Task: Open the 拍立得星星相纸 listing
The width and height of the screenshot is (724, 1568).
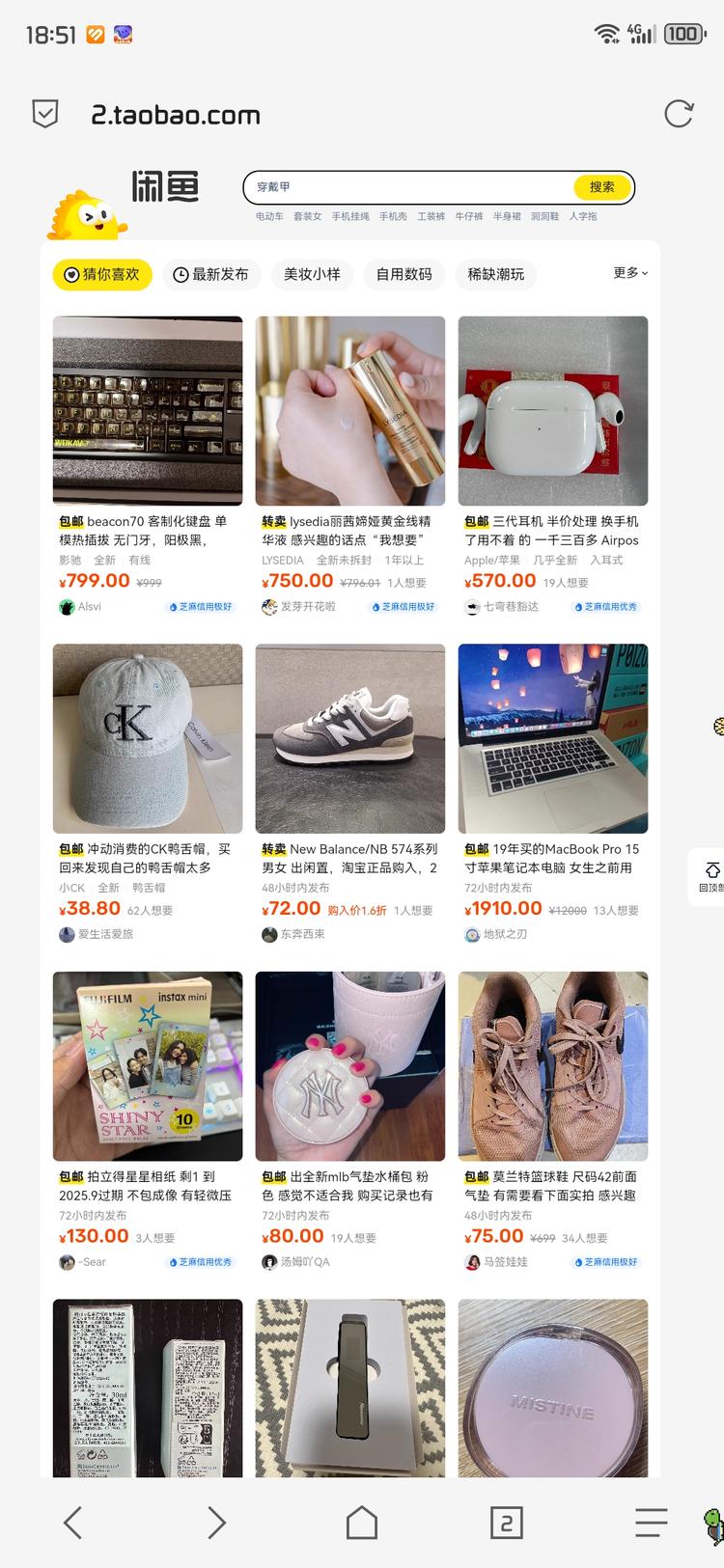Action: pyautogui.click(x=148, y=1066)
